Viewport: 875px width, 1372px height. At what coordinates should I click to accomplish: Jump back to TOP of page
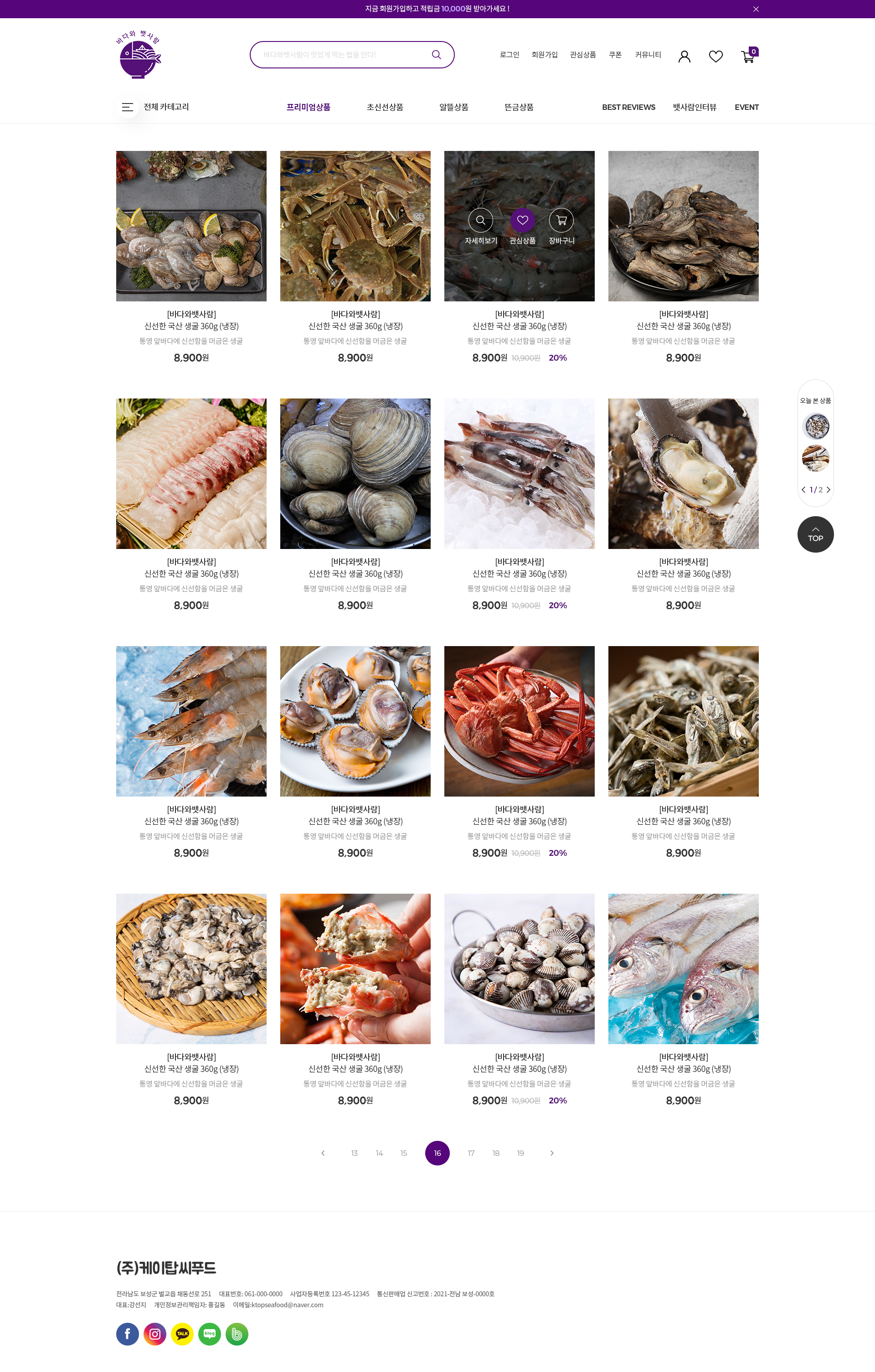(815, 534)
